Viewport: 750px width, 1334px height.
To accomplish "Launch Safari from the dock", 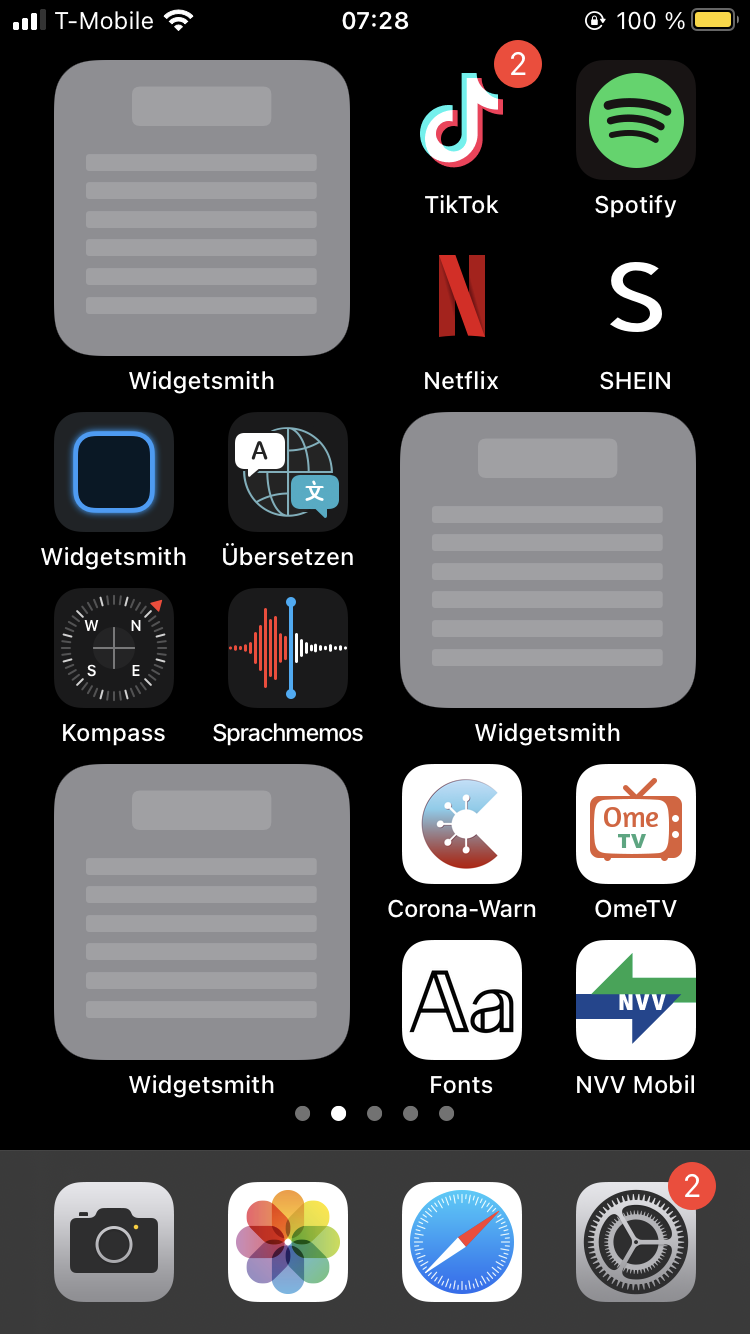I will point(461,1242).
